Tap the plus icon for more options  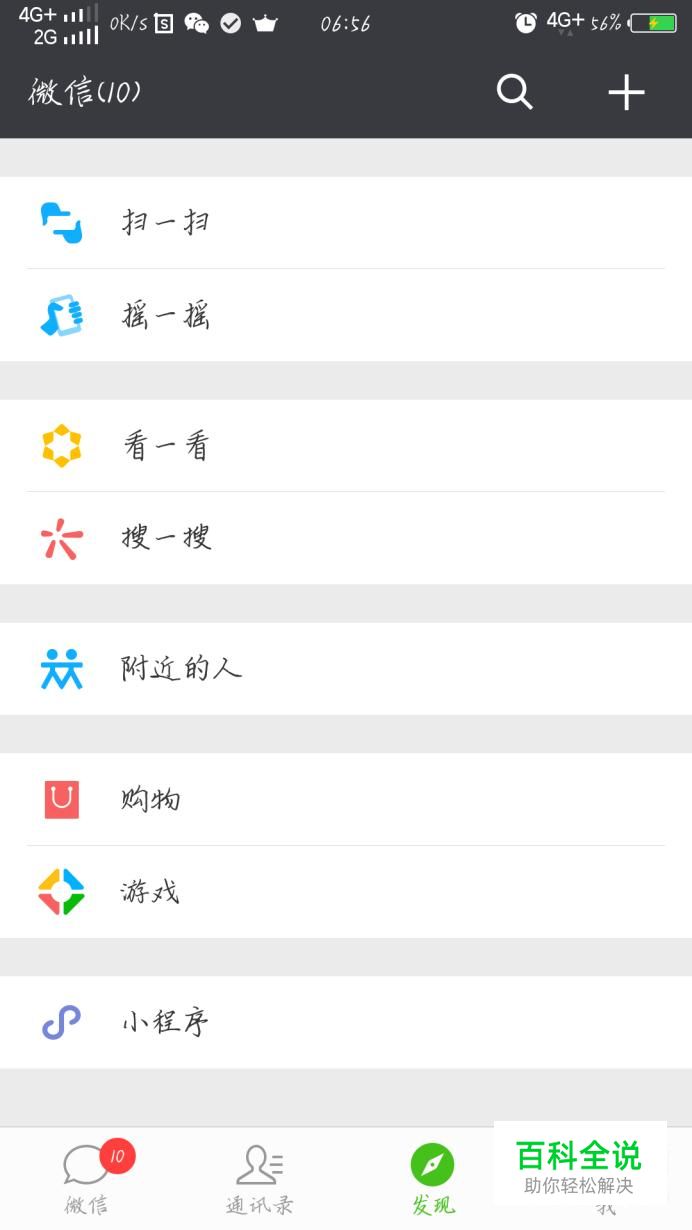pyautogui.click(x=626, y=92)
